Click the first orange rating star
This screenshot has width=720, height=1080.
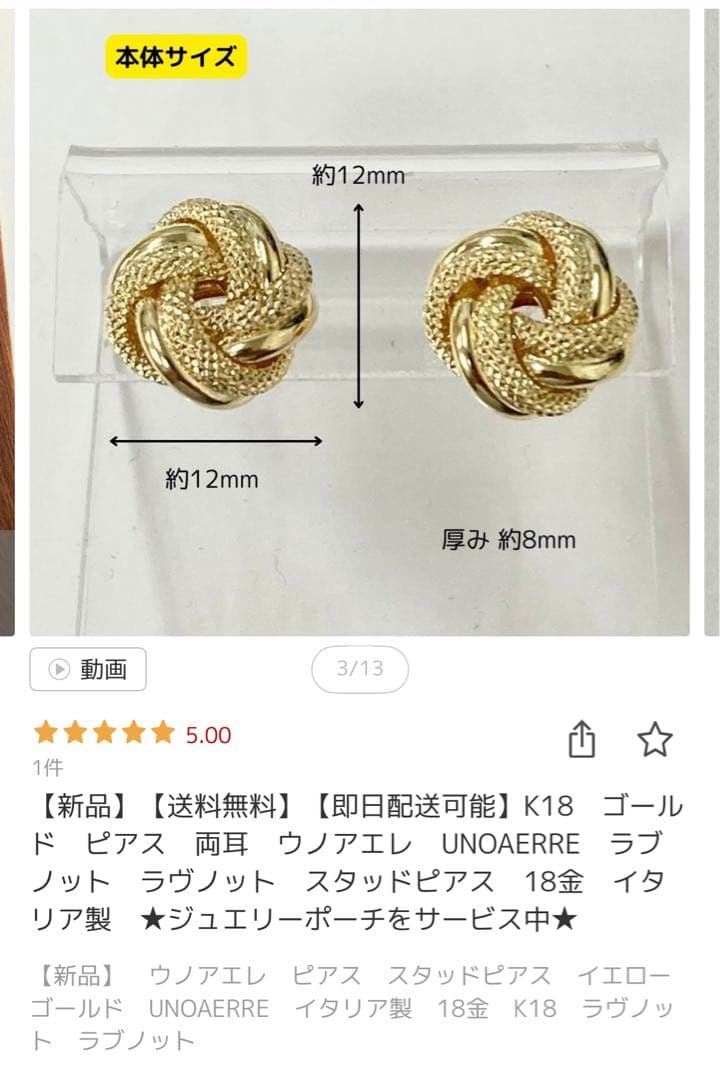click(49, 731)
